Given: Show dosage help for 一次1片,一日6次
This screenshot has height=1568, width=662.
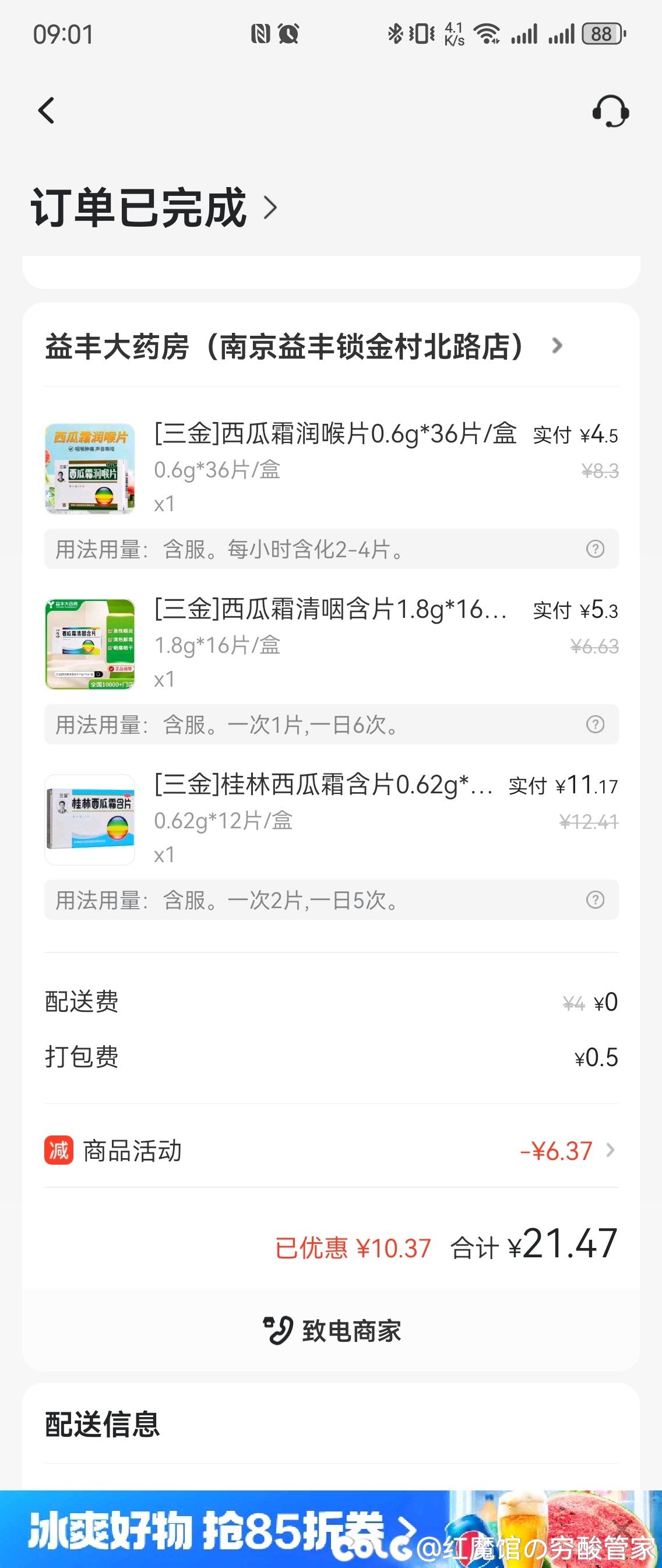Looking at the screenshot, I should [594, 725].
